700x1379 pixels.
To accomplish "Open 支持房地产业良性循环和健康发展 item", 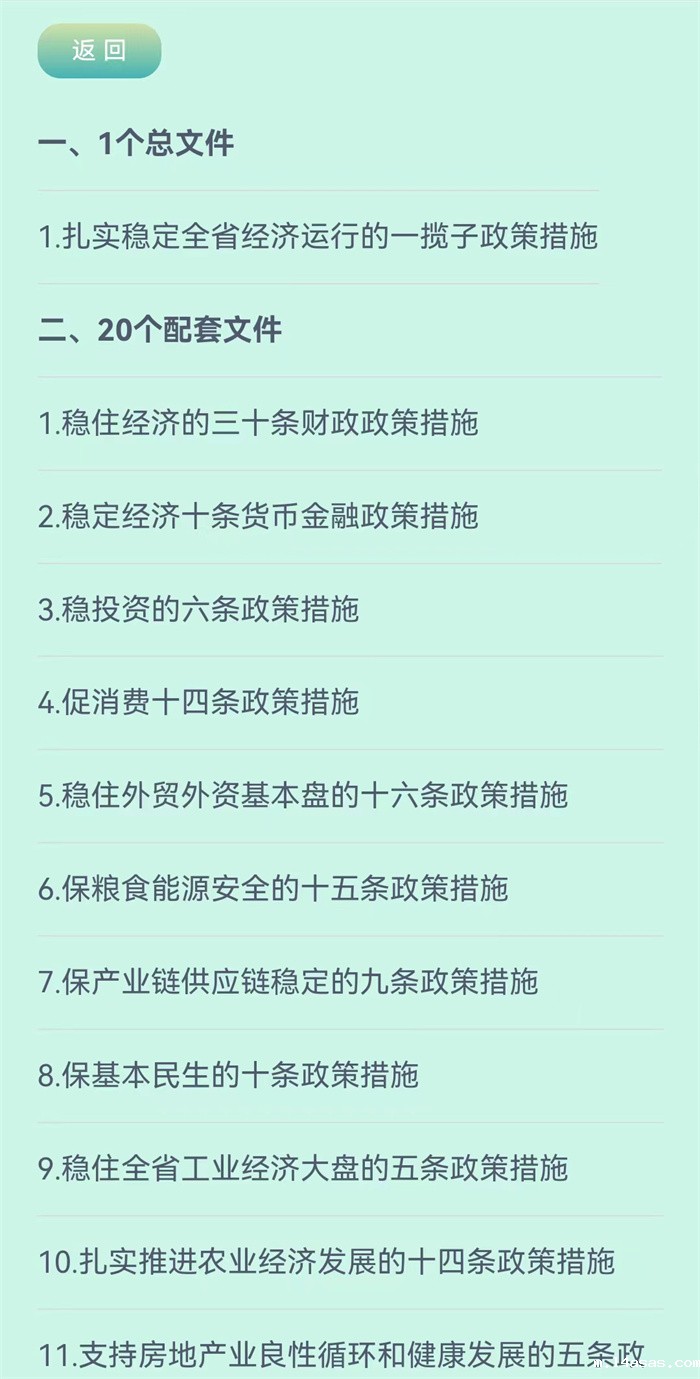I will point(340,1354).
